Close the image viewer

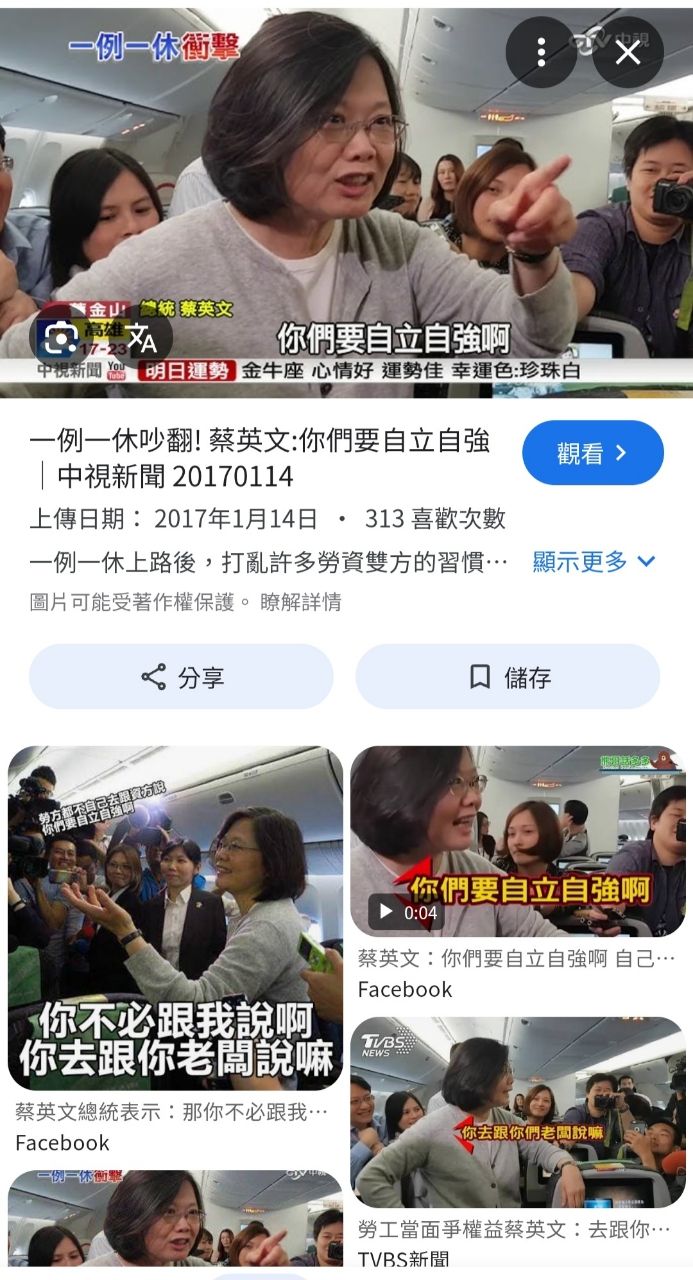[x=628, y=52]
